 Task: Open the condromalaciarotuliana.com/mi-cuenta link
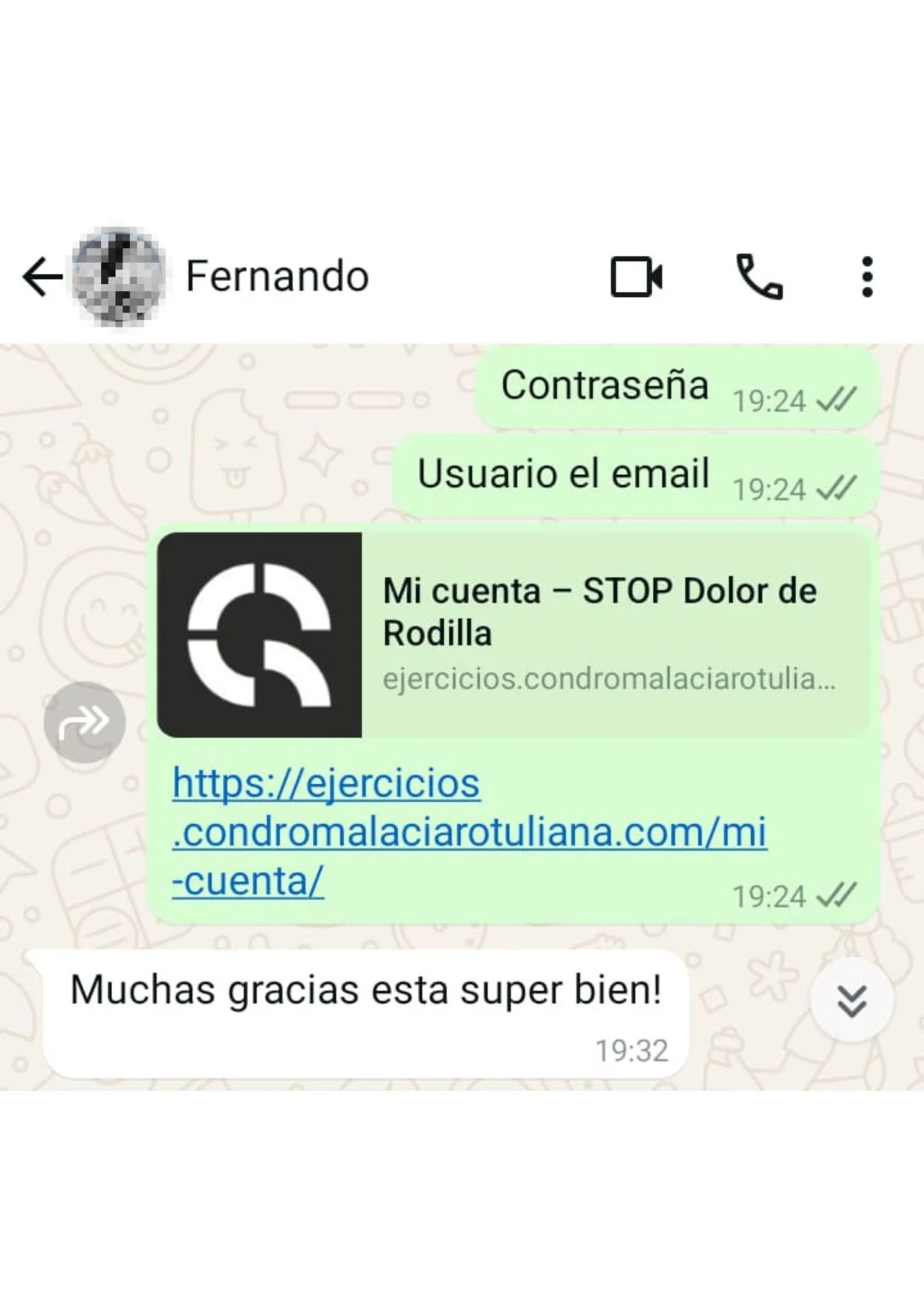click(469, 832)
